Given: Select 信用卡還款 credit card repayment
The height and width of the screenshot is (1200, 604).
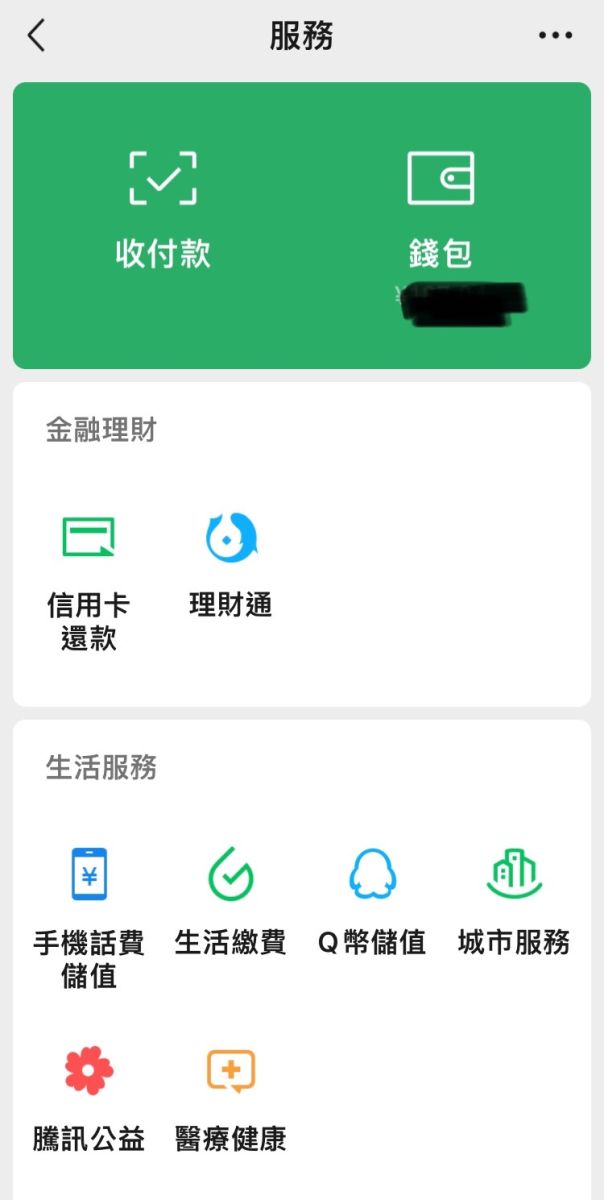Looking at the screenshot, I should [89, 582].
